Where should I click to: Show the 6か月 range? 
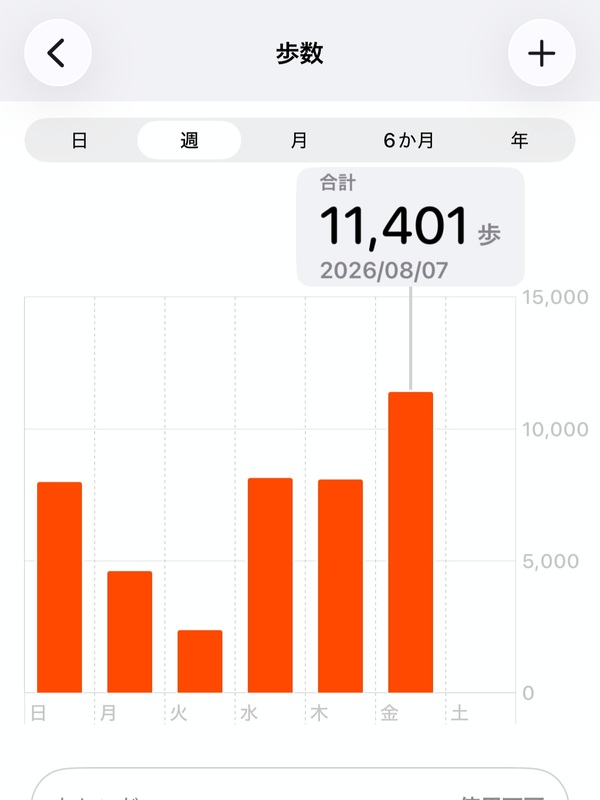409,140
